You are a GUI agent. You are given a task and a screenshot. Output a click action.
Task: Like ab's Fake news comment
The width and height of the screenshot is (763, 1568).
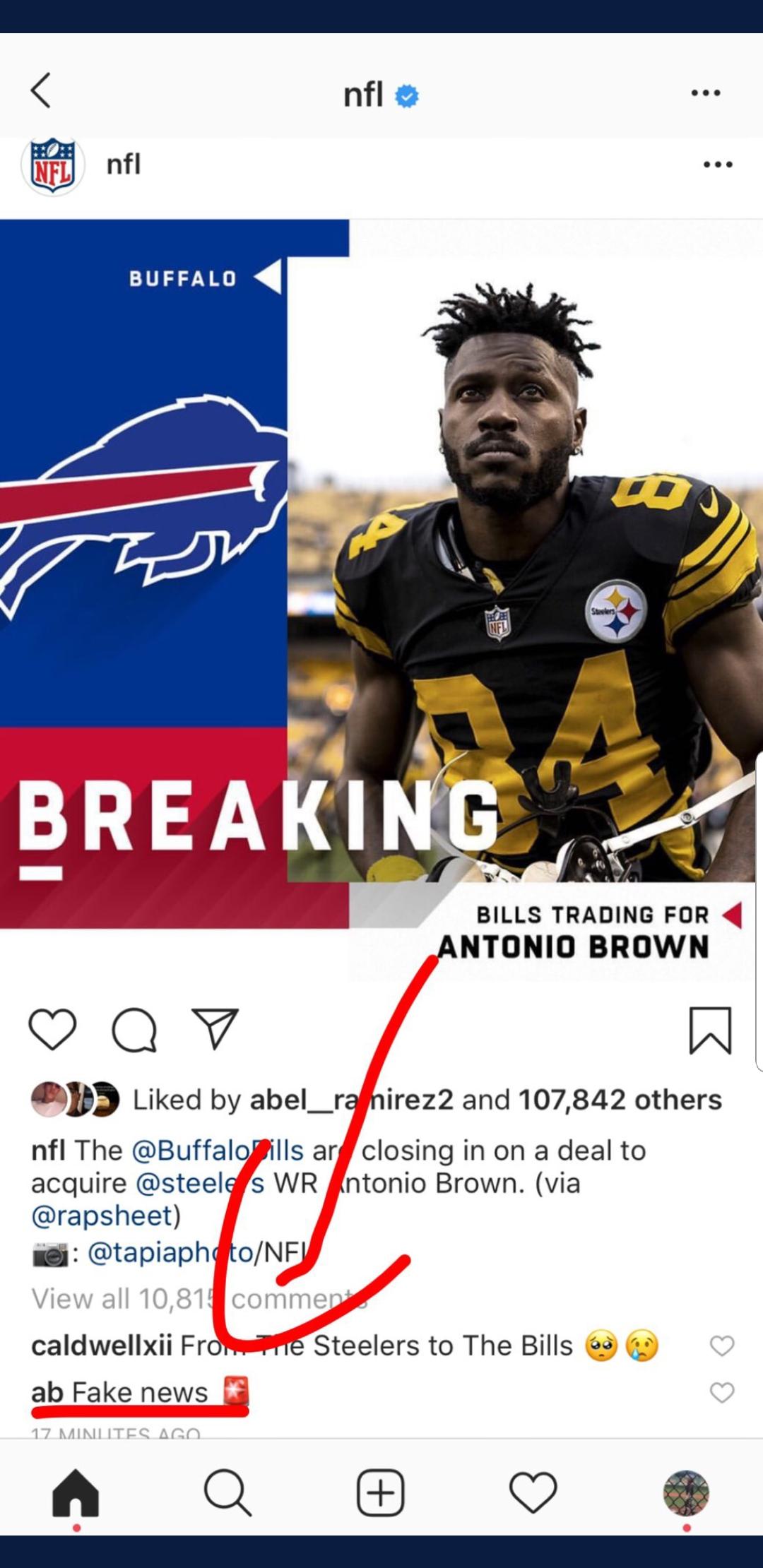[x=722, y=1392]
